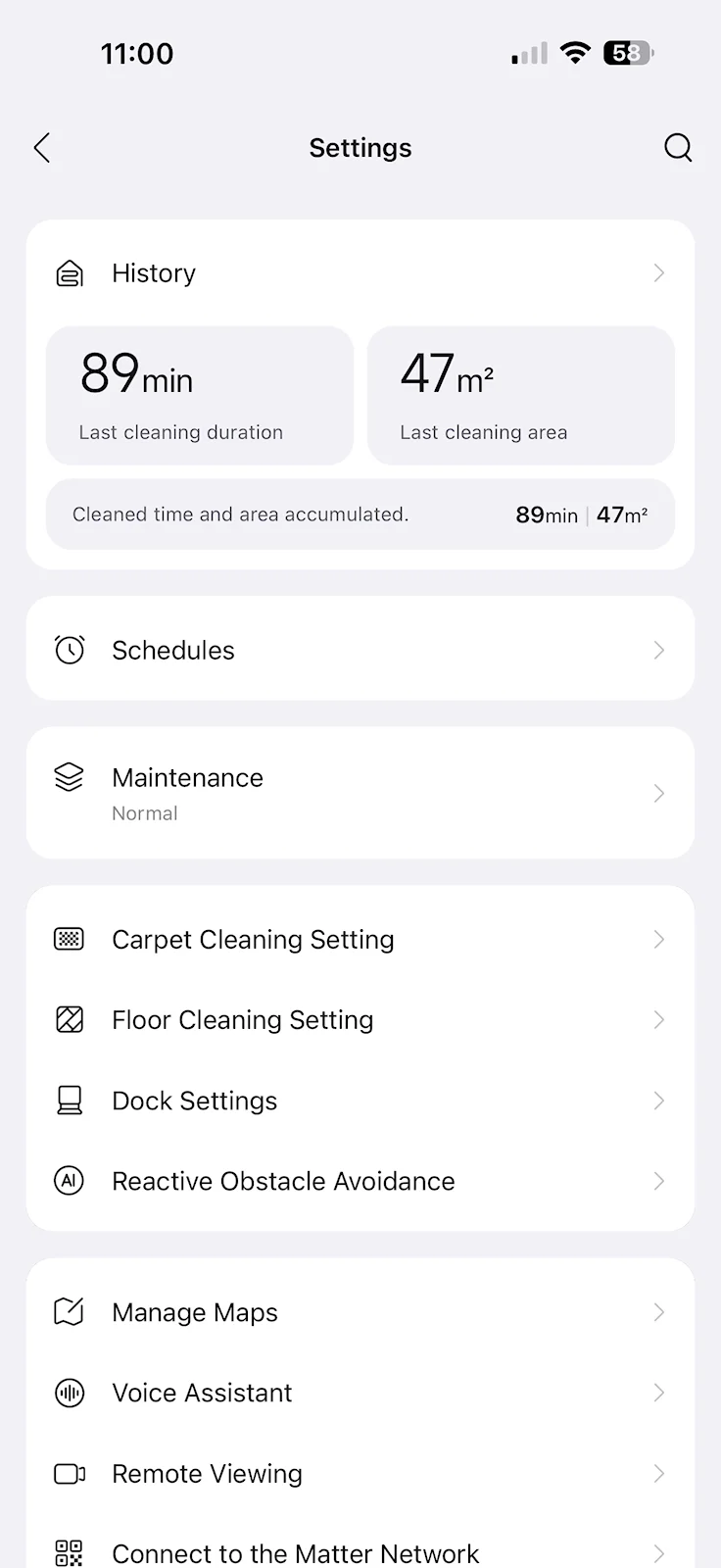The height and width of the screenshot is (1568, 721).
Task: Open Voice Assistant settings
Action: (x=360, y=1393)
